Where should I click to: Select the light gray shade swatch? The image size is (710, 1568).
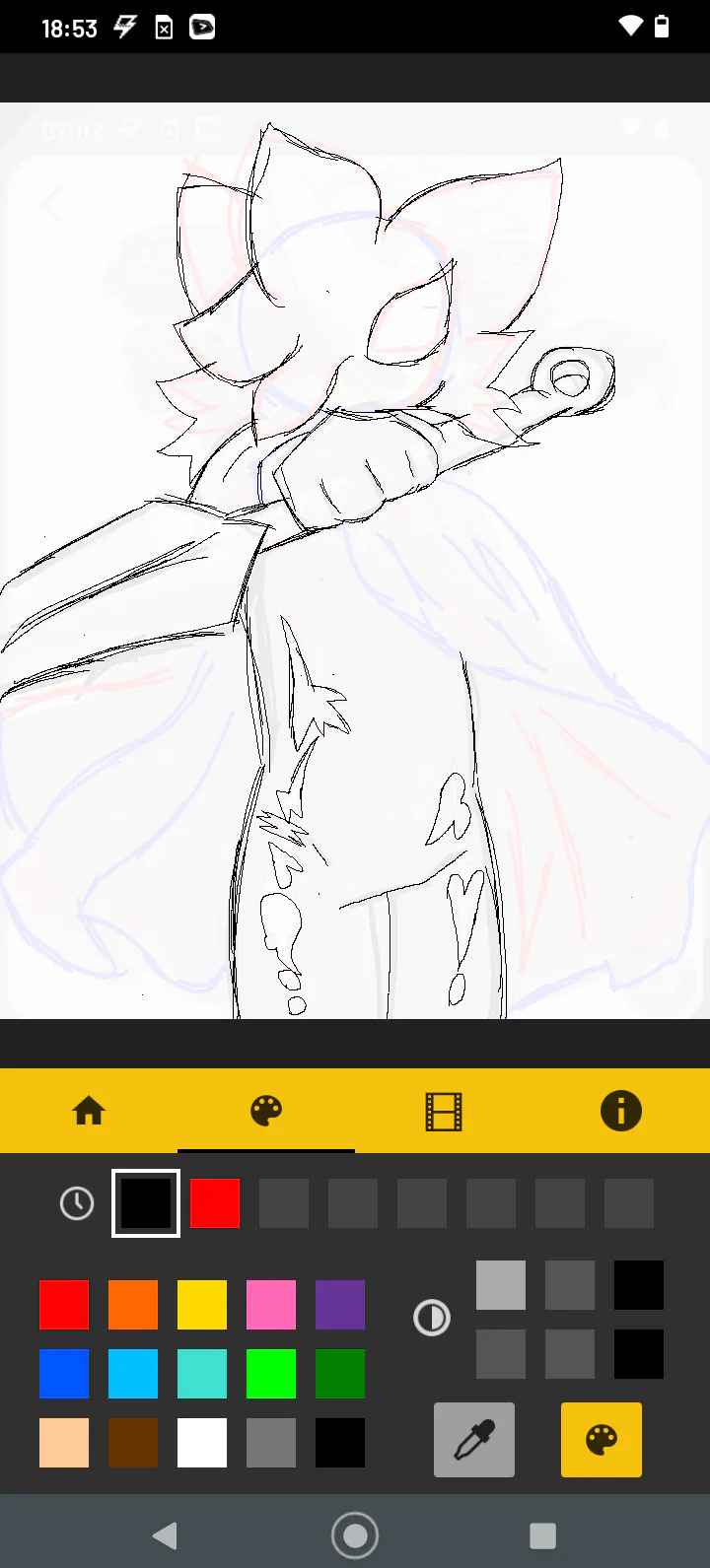[501, 1285]
